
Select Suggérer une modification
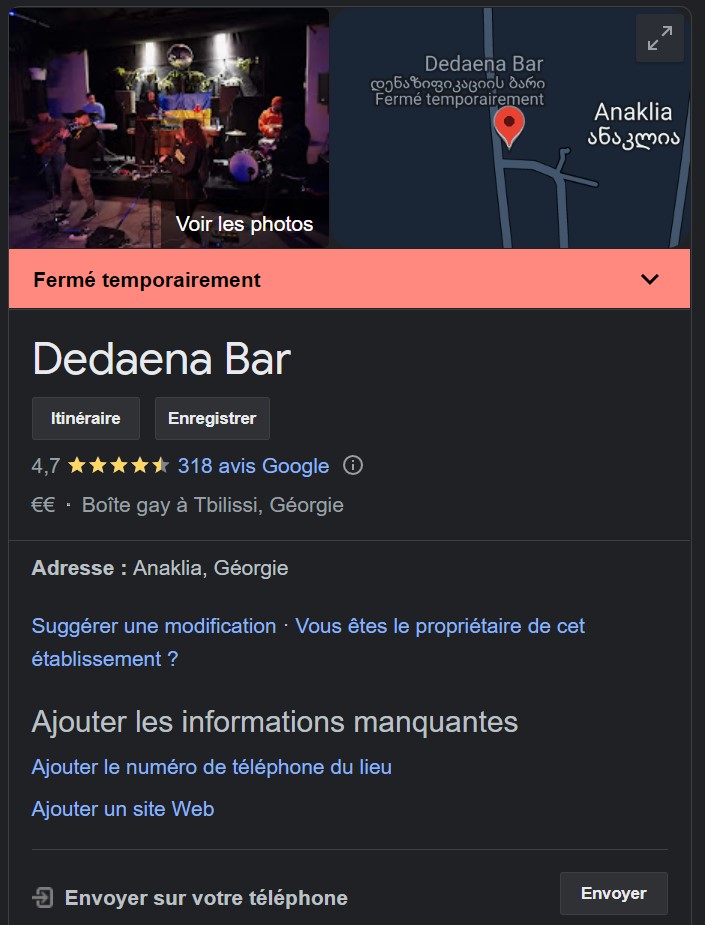tap(154, 626)
